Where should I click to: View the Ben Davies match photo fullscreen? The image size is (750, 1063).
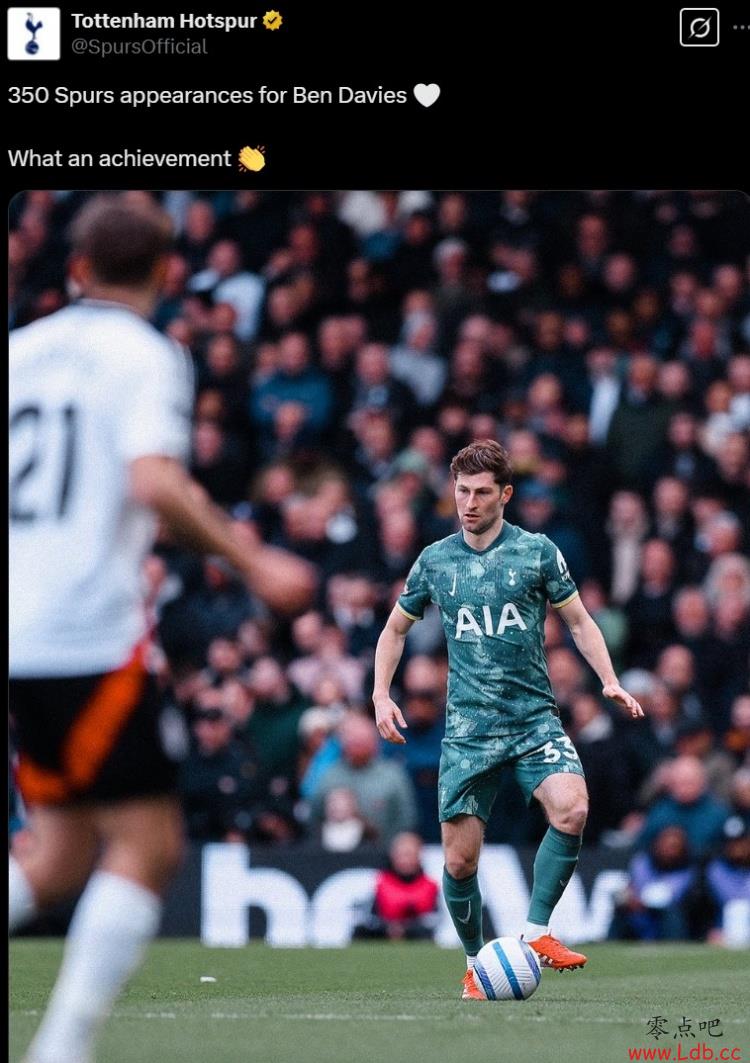[378, 620]
